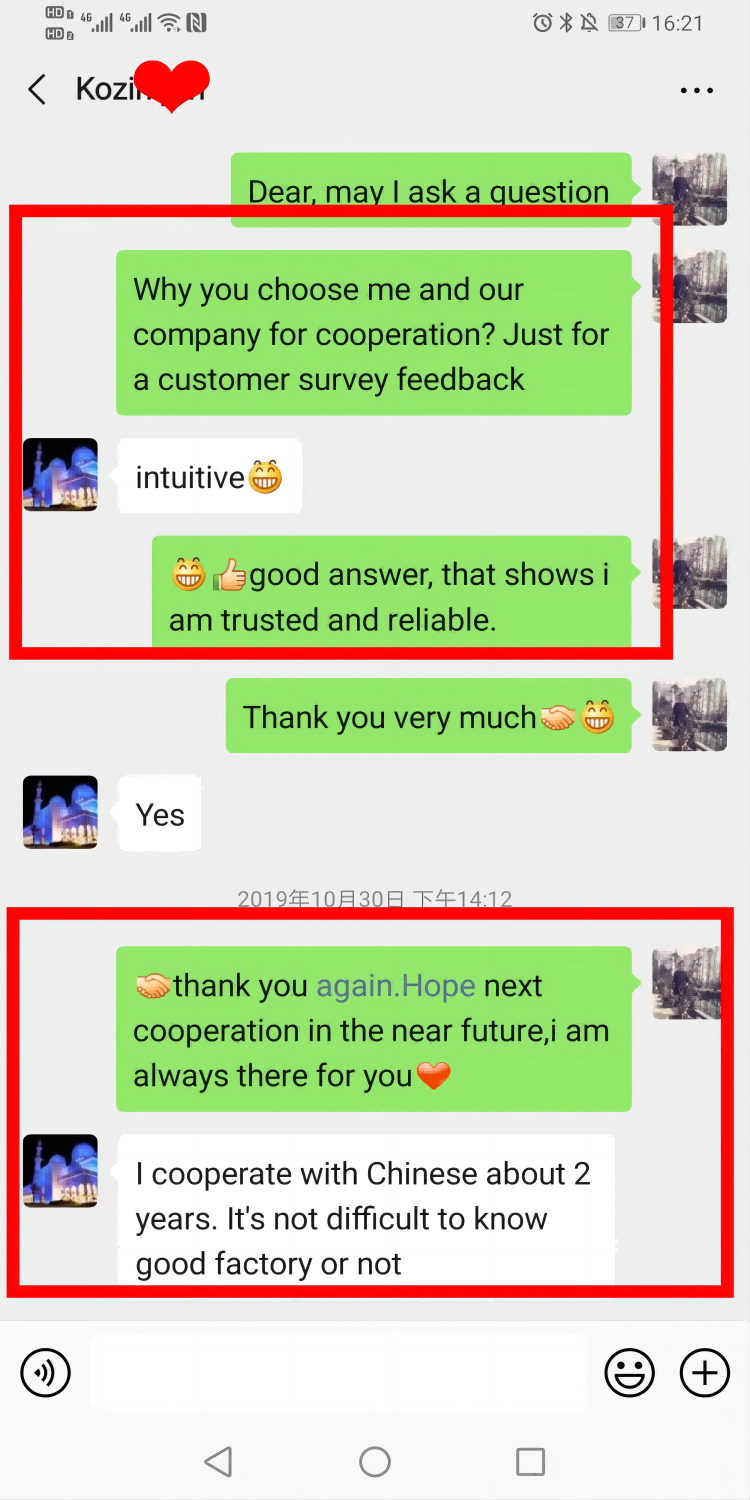The image size is (750, 1500).
Task: Open recent apps from navigation bar
Action: click(x=530, y=1461)
